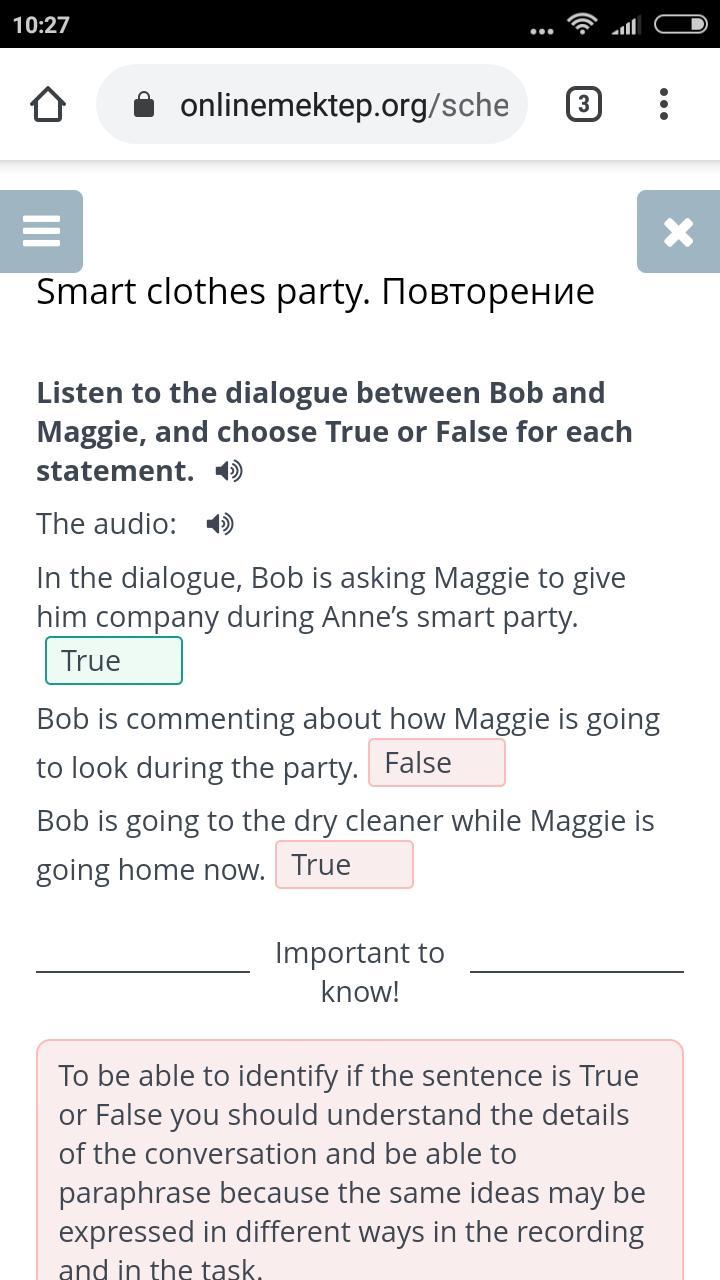Play the speaker icon beside 'The audio:'
Viewport: 720px width, 1280px height.
pyautogui.click(x=220, y=524)
